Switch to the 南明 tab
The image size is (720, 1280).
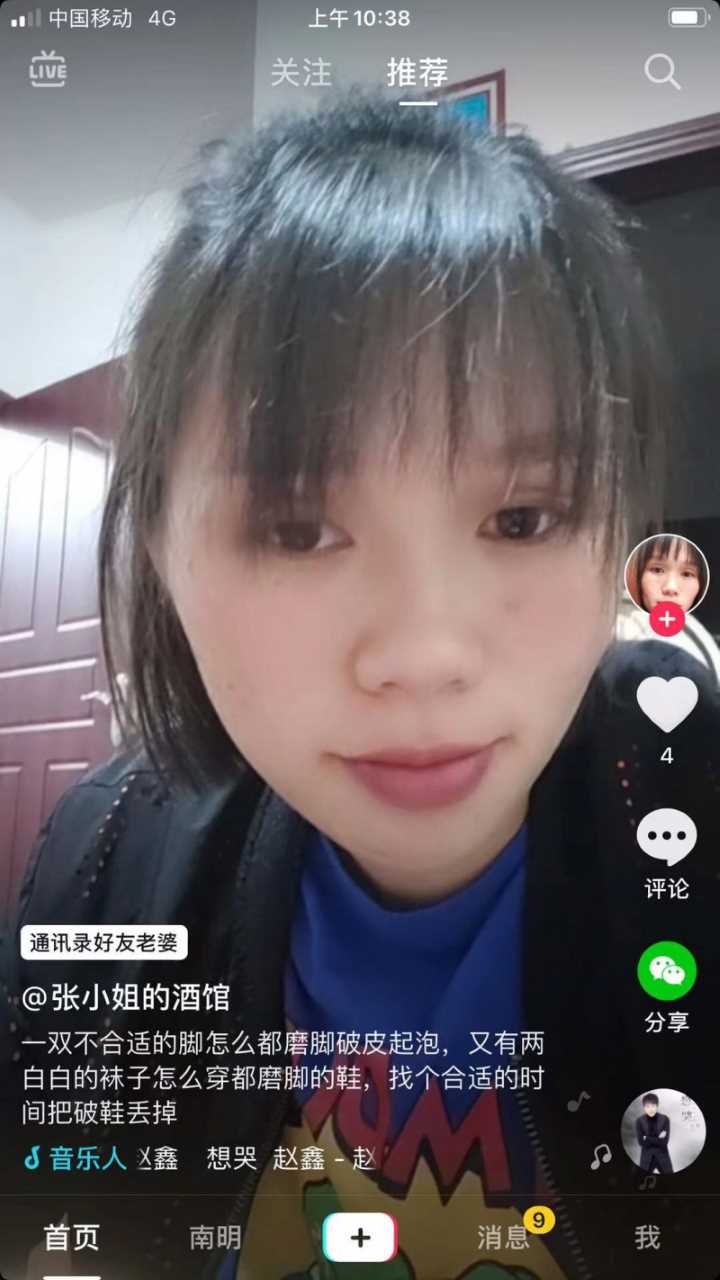(x=215, y=1237)
